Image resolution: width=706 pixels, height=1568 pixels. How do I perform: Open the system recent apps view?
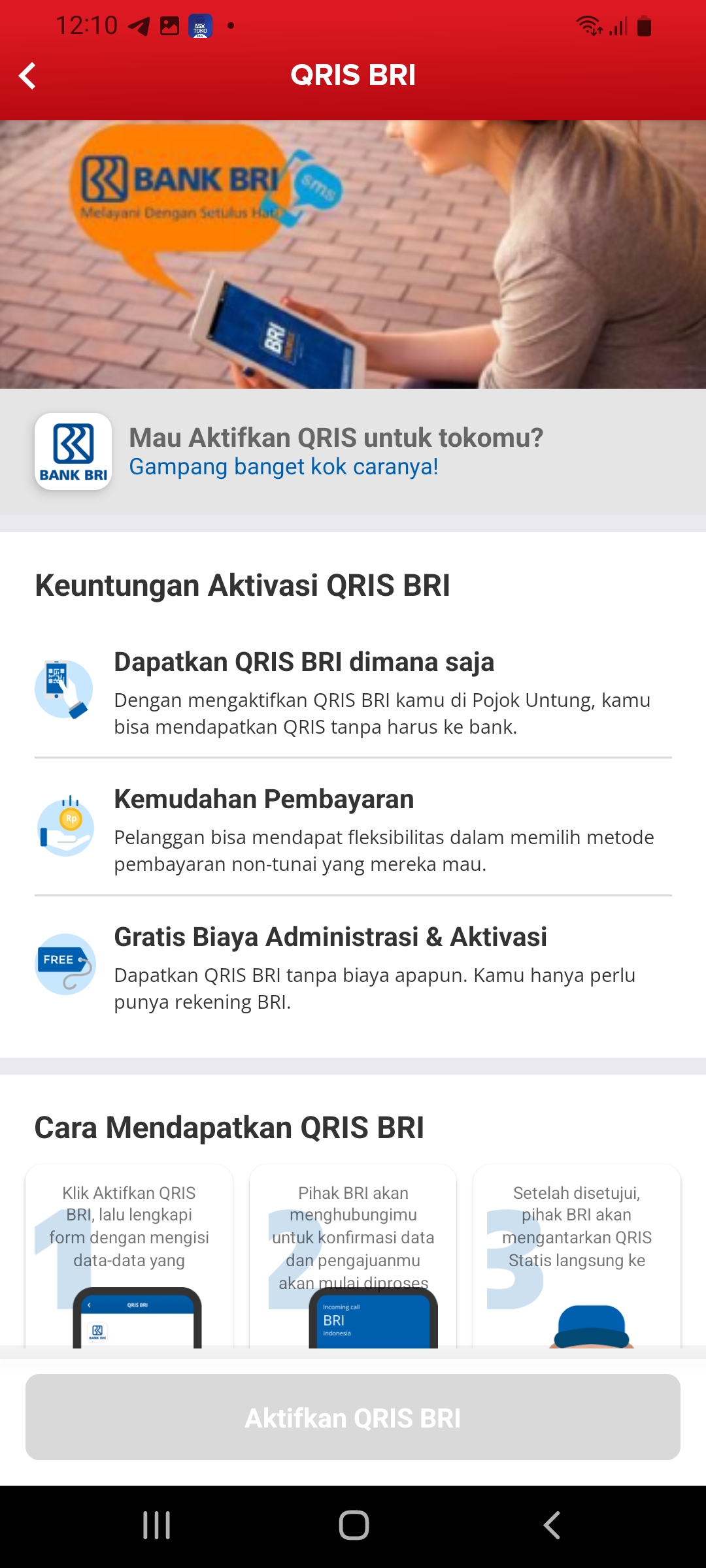[x=157, y=1526]
